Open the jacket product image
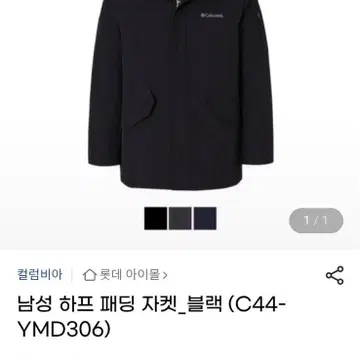Viewport: 360px width, 360px height. (181, 95)
